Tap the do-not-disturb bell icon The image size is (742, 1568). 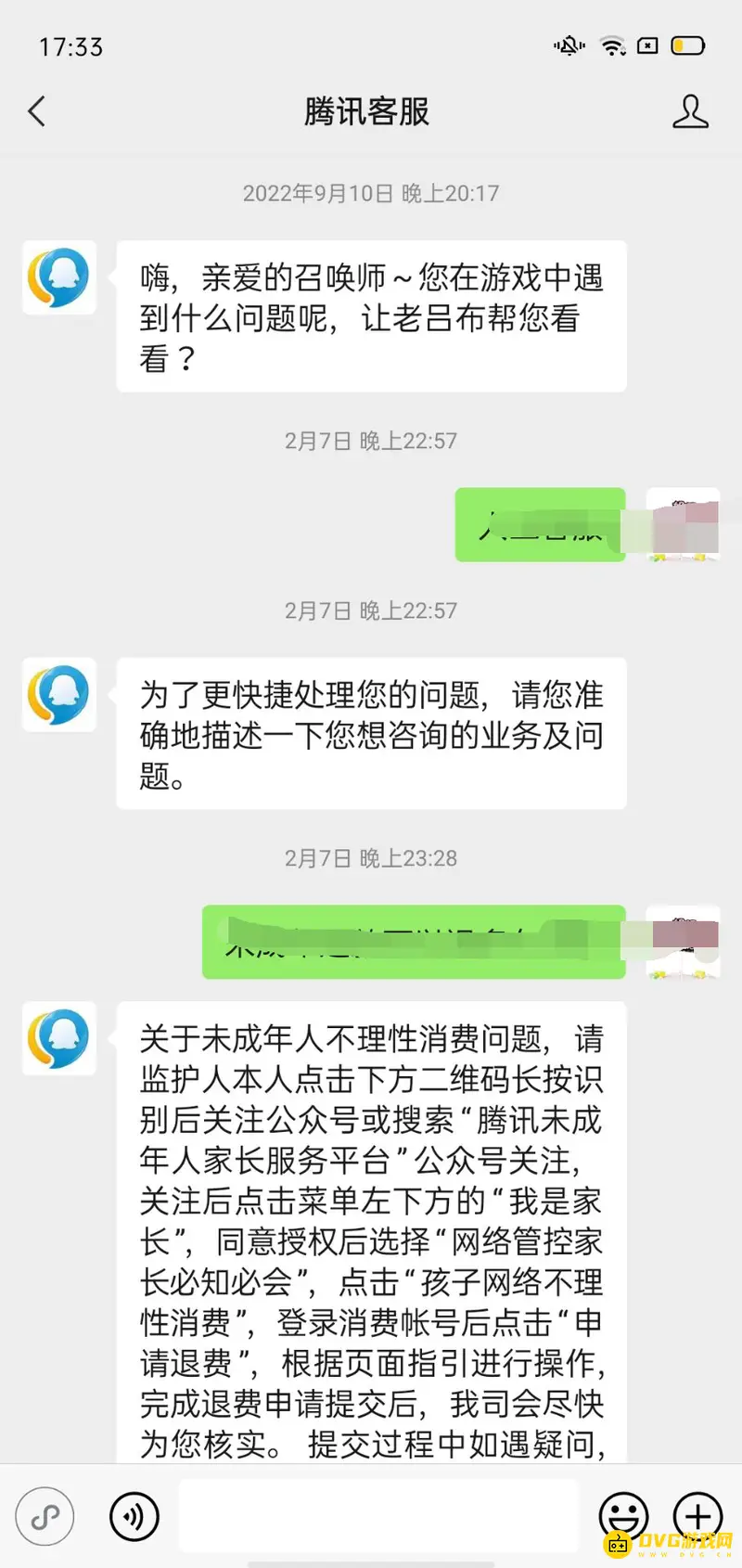pyautogui.click(x=568, y=45)
